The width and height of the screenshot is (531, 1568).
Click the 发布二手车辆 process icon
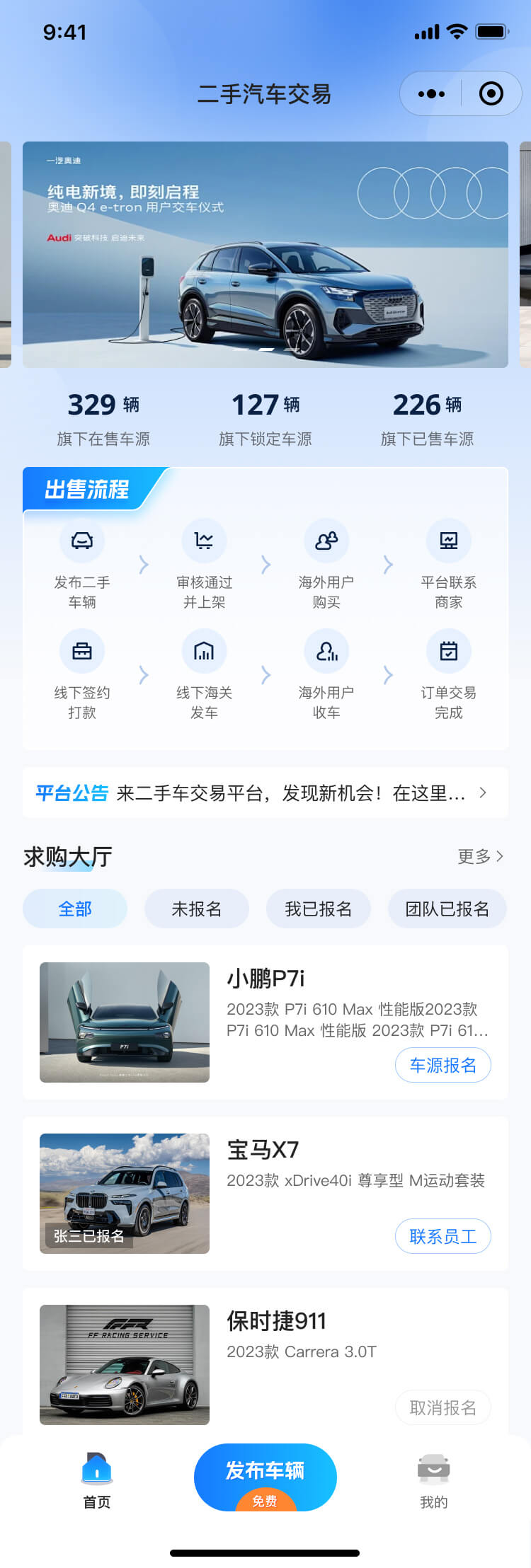83,540
